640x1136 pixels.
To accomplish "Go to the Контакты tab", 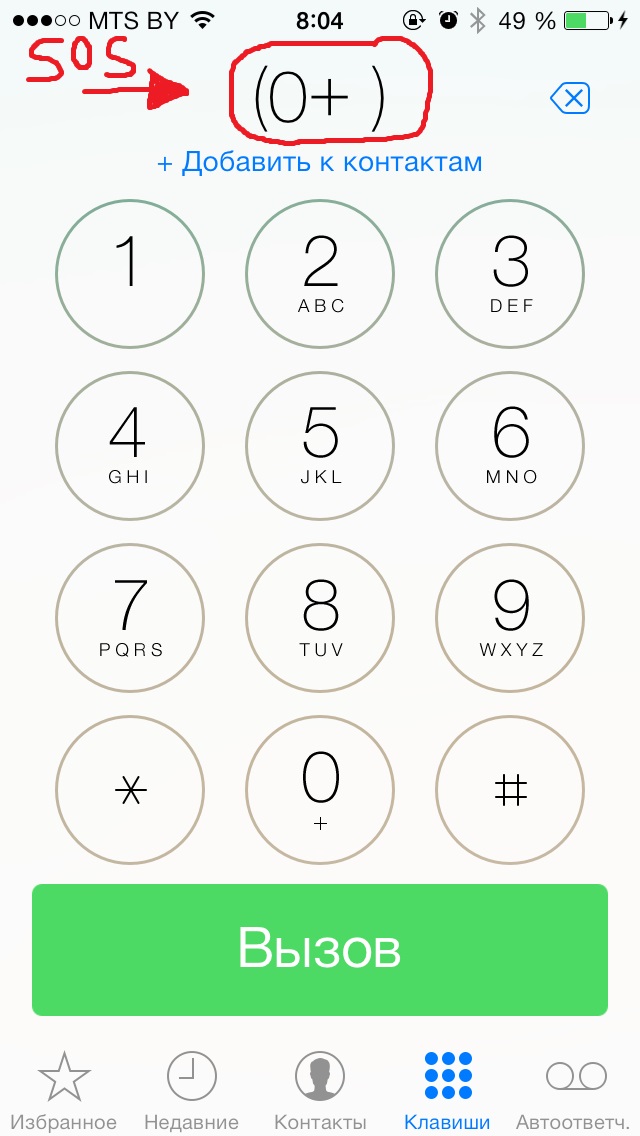I will tap(320, 1090).
